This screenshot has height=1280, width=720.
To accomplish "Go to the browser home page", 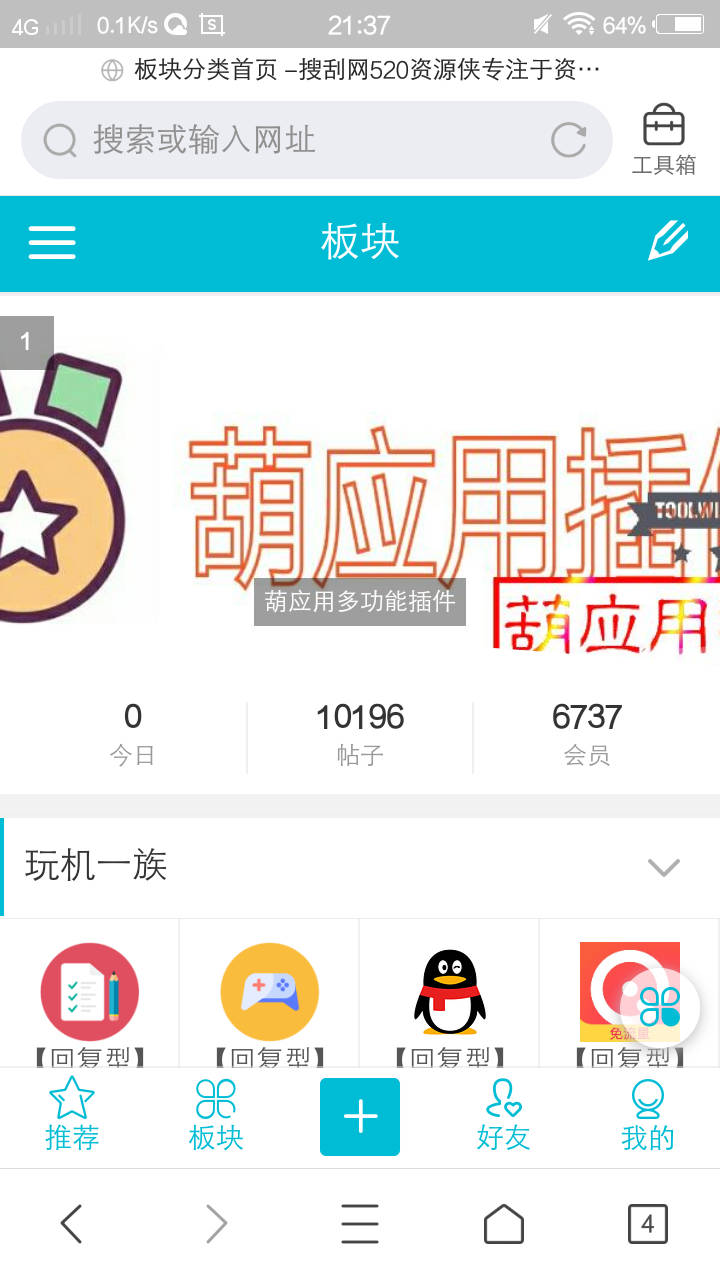I will pos(503,1223).
